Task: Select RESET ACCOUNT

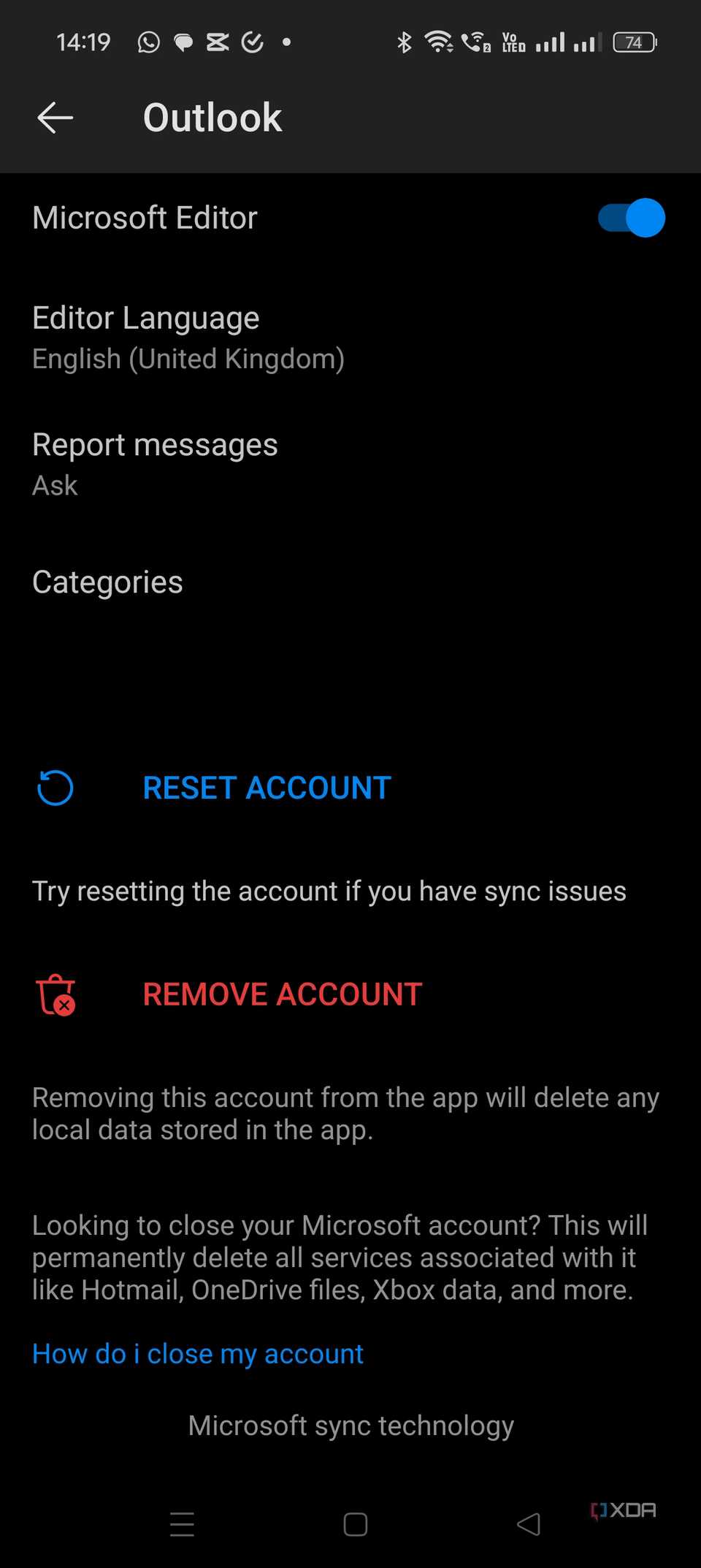Action: pyautogui.click(x=267, y=788)
